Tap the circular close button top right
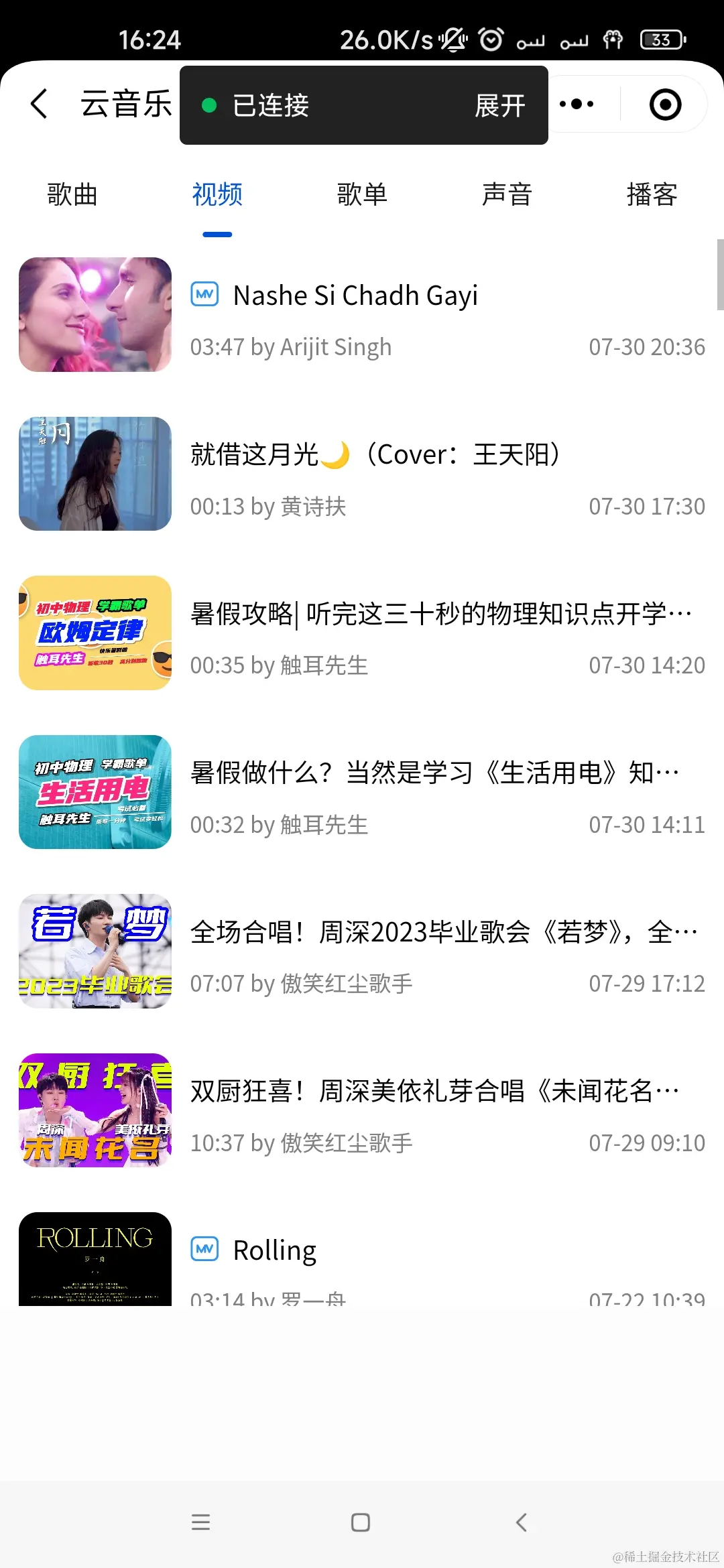The height and width of the screenshot is (1568, 724). tap(664, 104)
